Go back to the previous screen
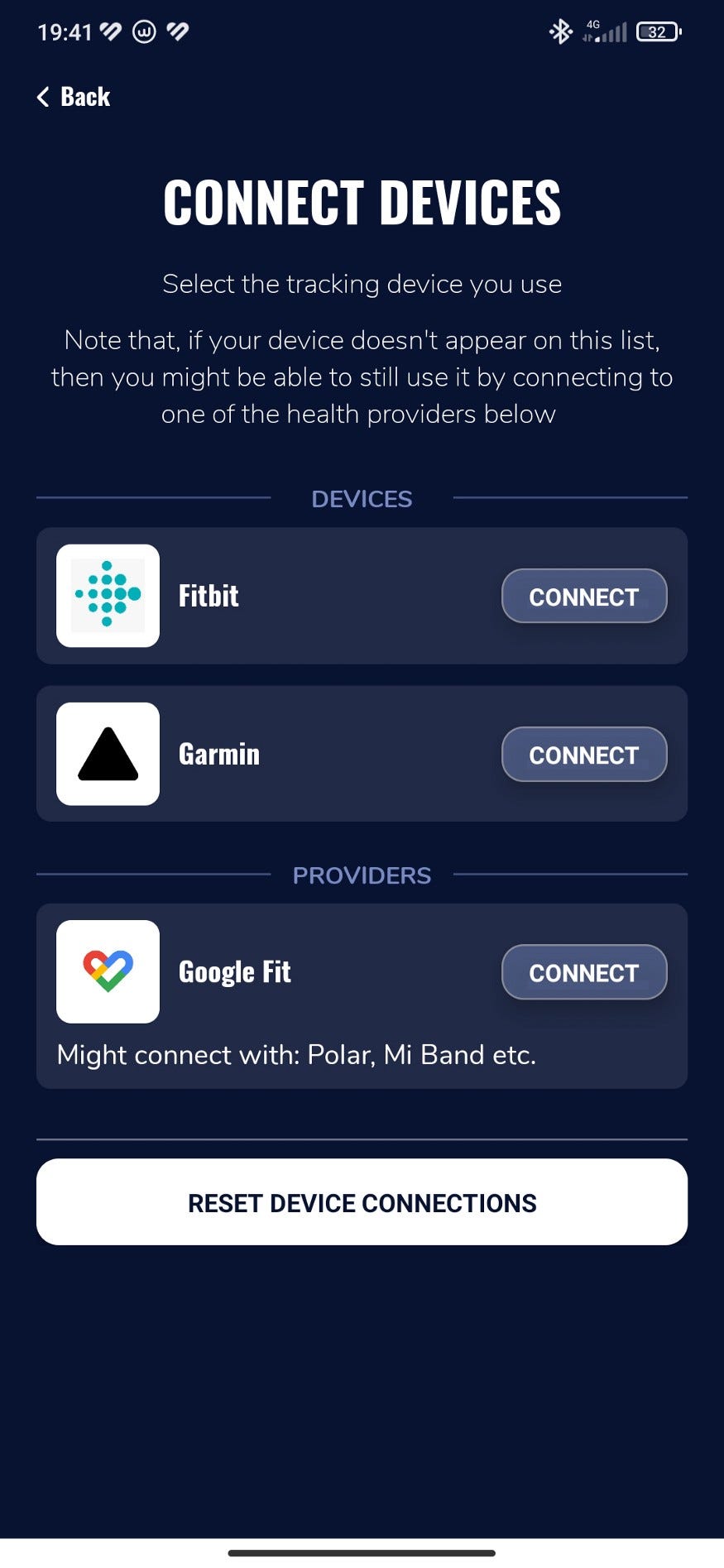The image size is (724, 1568). pos(74,97)
